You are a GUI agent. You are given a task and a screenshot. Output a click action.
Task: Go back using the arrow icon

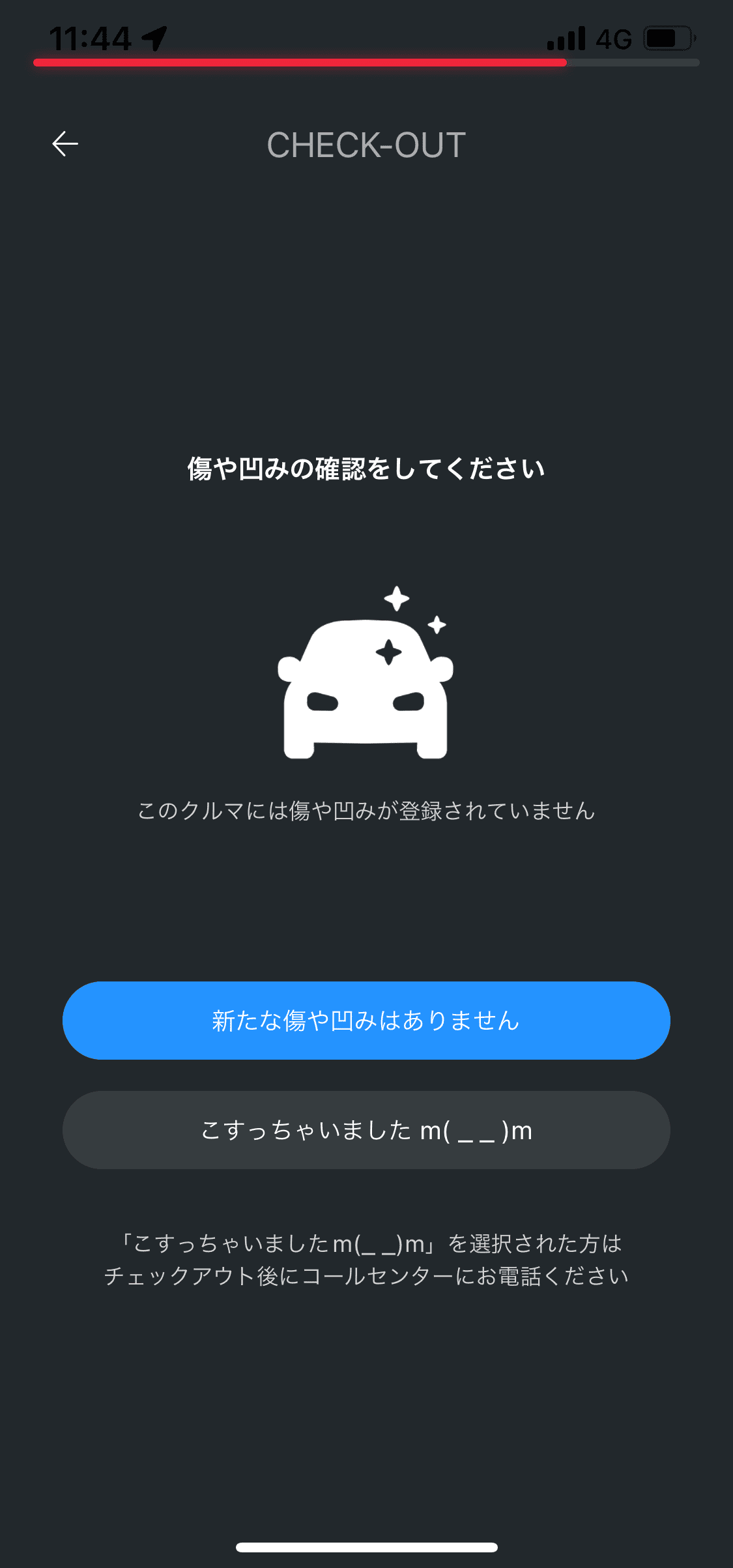[x=65, y=144]
